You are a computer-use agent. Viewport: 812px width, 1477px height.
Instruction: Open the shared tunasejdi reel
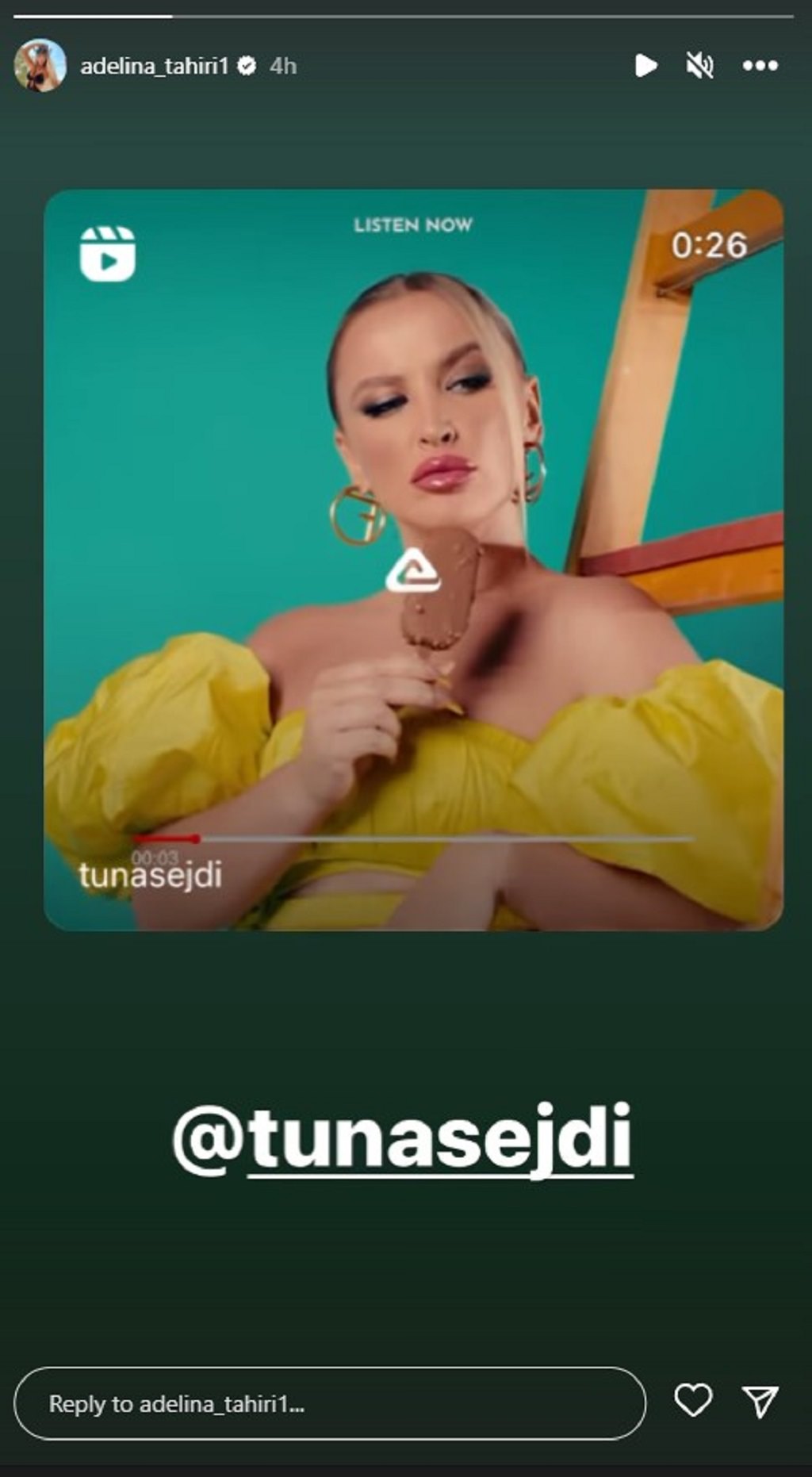point(412,559)
